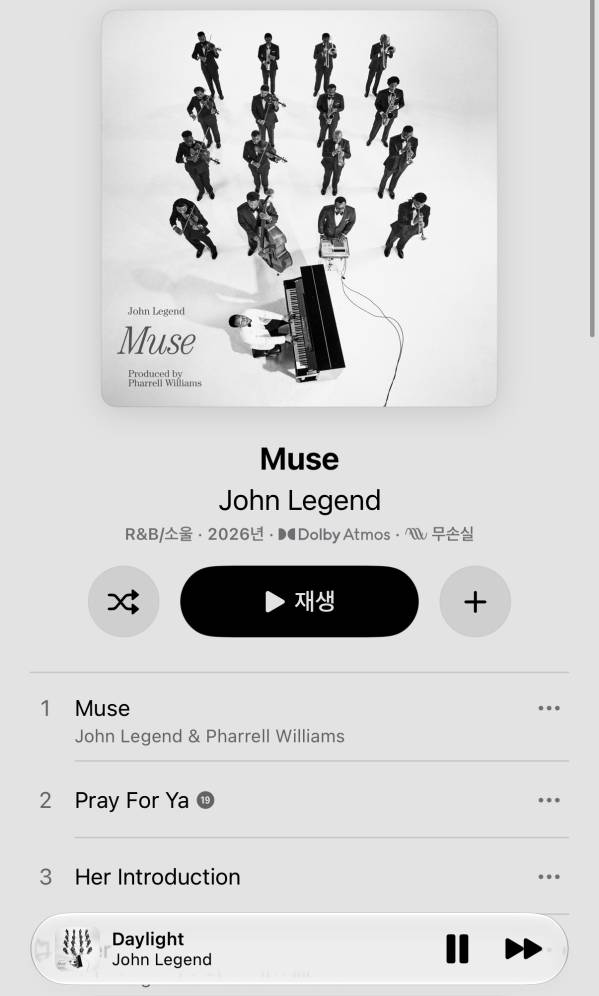
Task: Add the album to library with plus
Action: point(475,602)
